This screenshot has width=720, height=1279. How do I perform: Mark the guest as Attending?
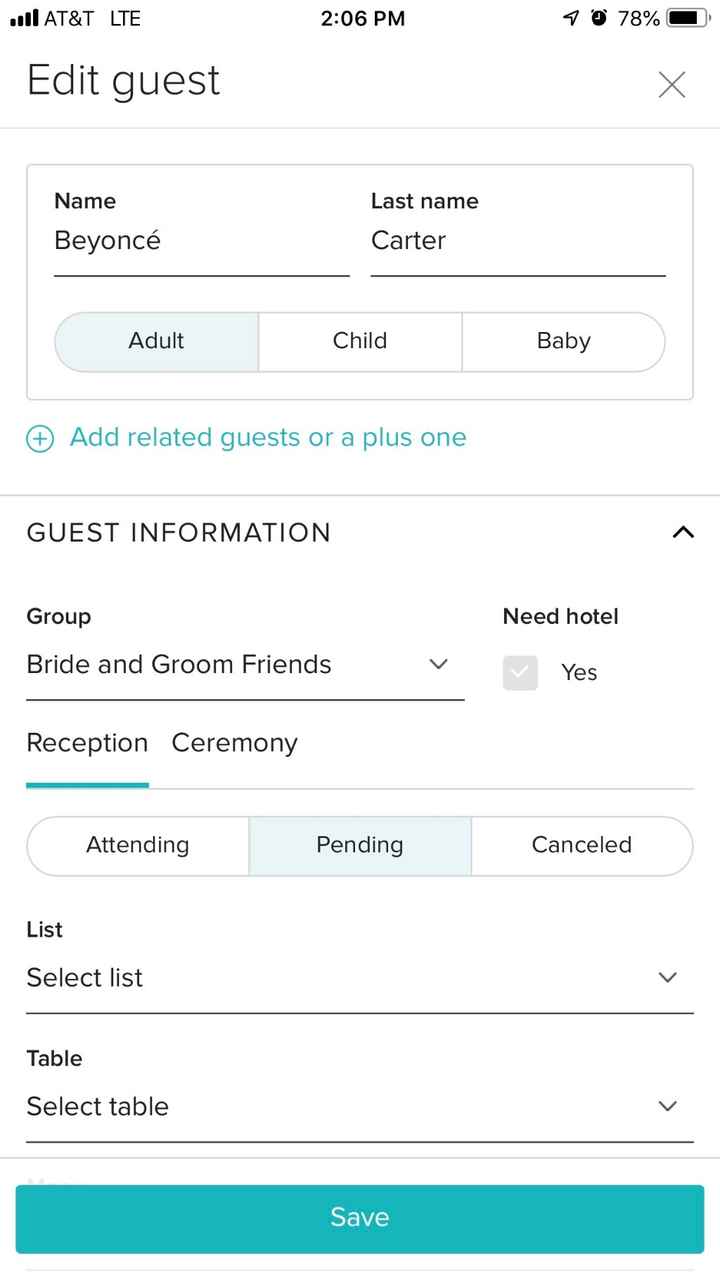click(x=137, y=845)
